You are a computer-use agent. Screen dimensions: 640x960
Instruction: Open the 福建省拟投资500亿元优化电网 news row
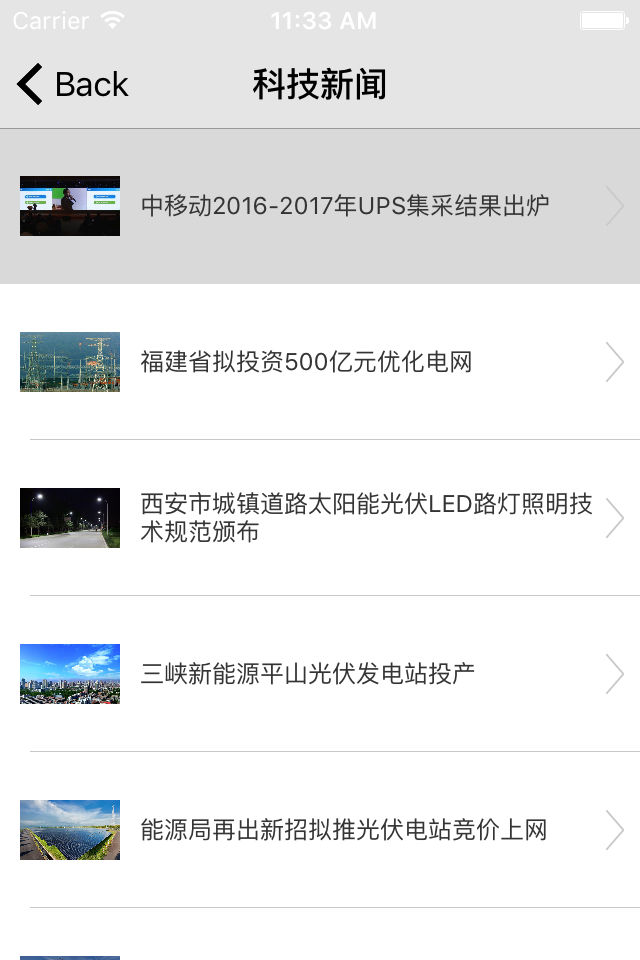(x=306, y=362)
